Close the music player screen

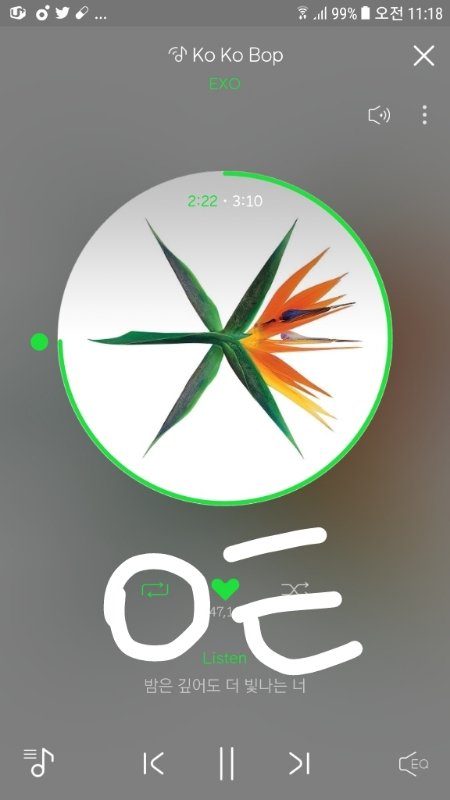pyautogui.click(x=424, y=56)
